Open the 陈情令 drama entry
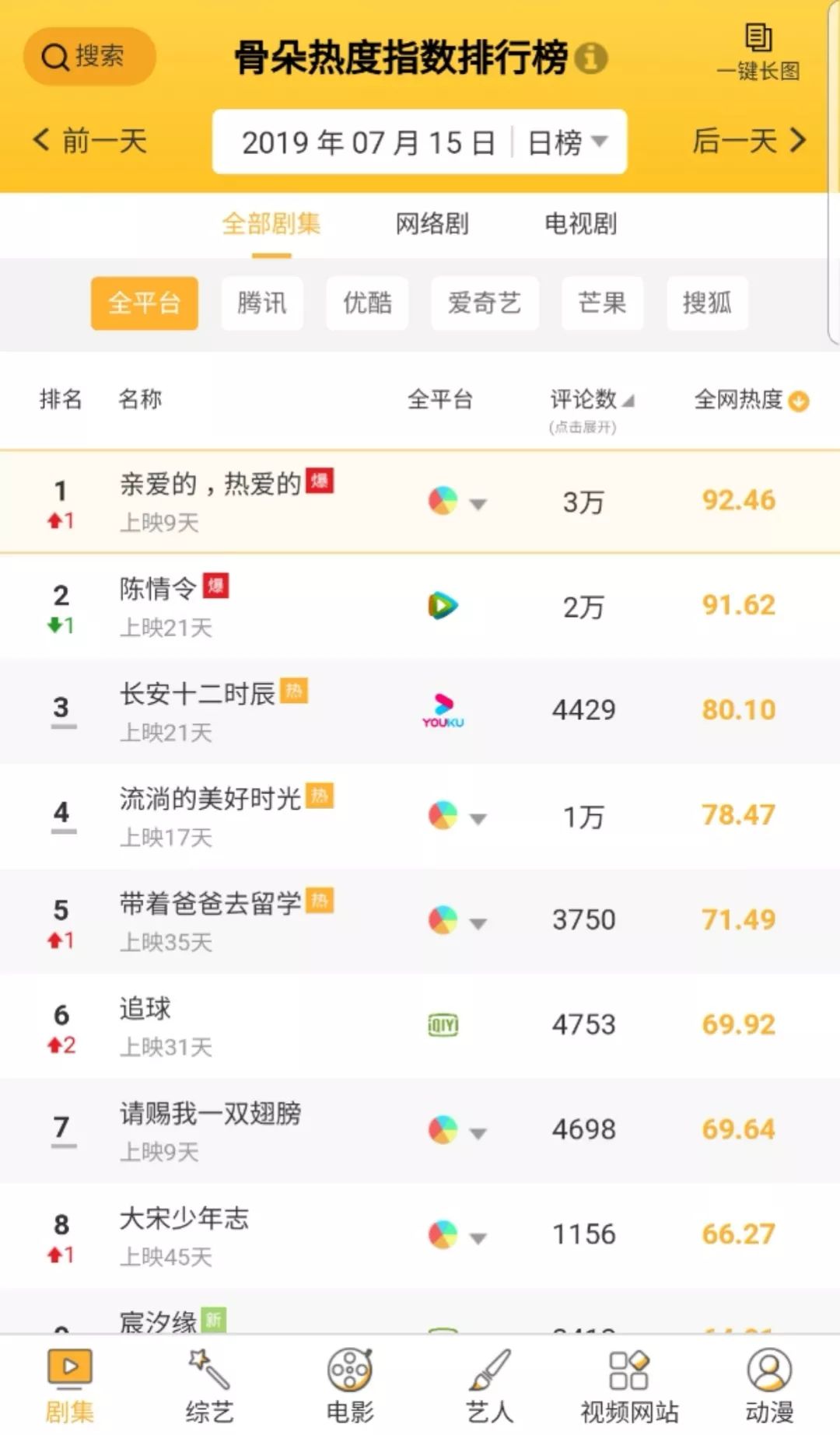The height and width of the screenshot is (1435, 840). [158, 589]
